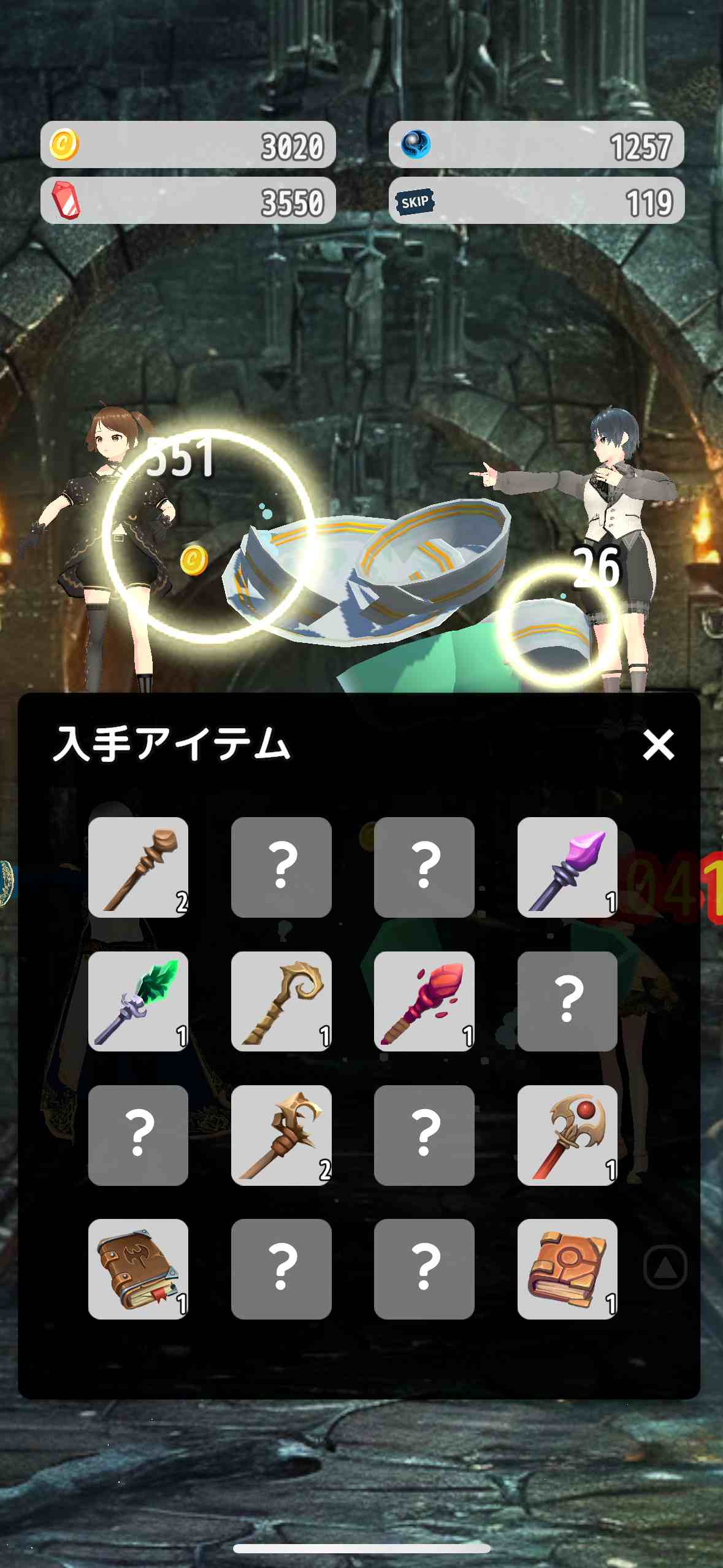The width and height of the screenshot is (723, 1568).
Task: Select the green leaf staff item
Action: (138, 1001)
